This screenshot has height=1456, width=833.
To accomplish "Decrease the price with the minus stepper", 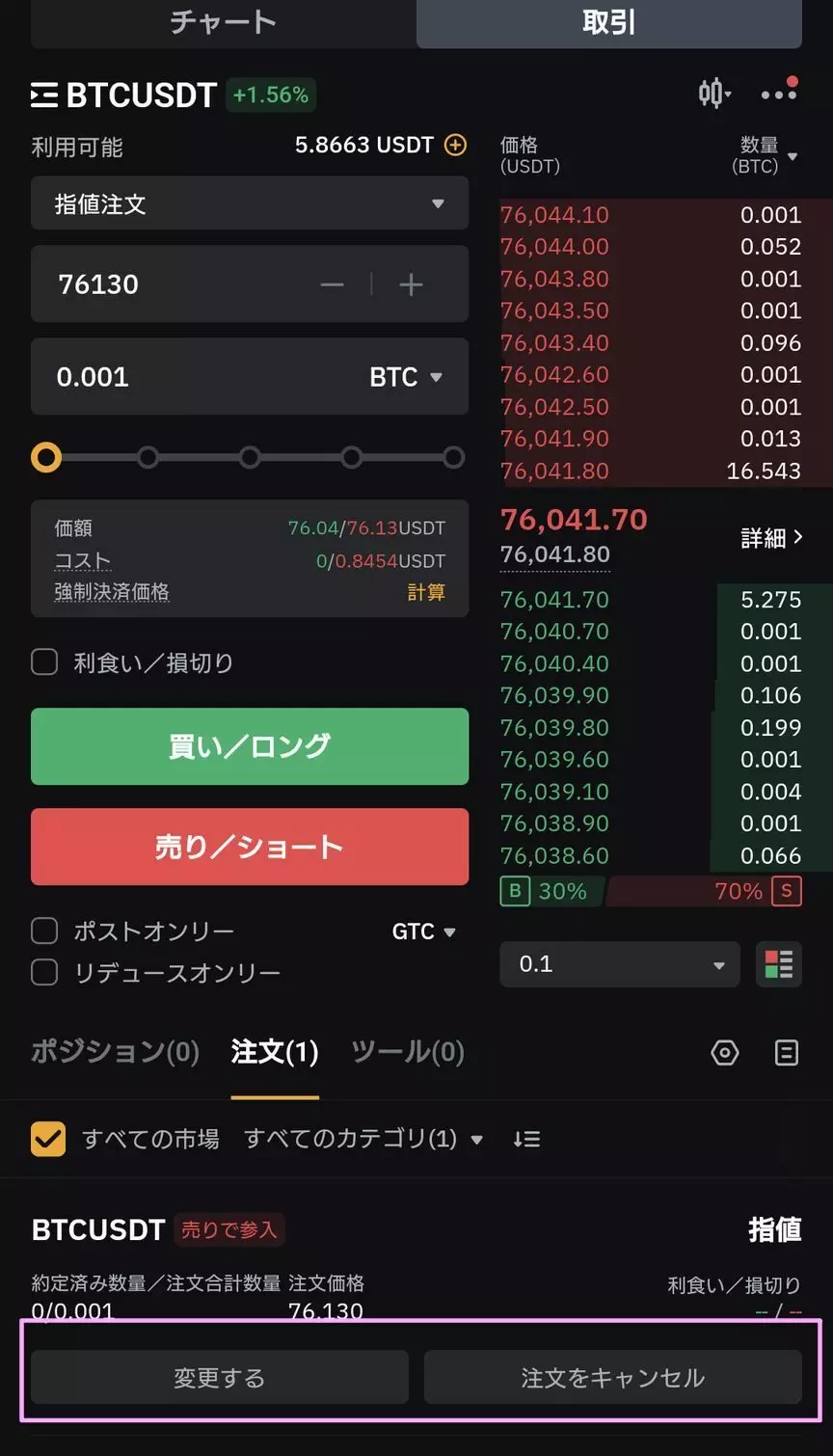I will pos(333,284).
